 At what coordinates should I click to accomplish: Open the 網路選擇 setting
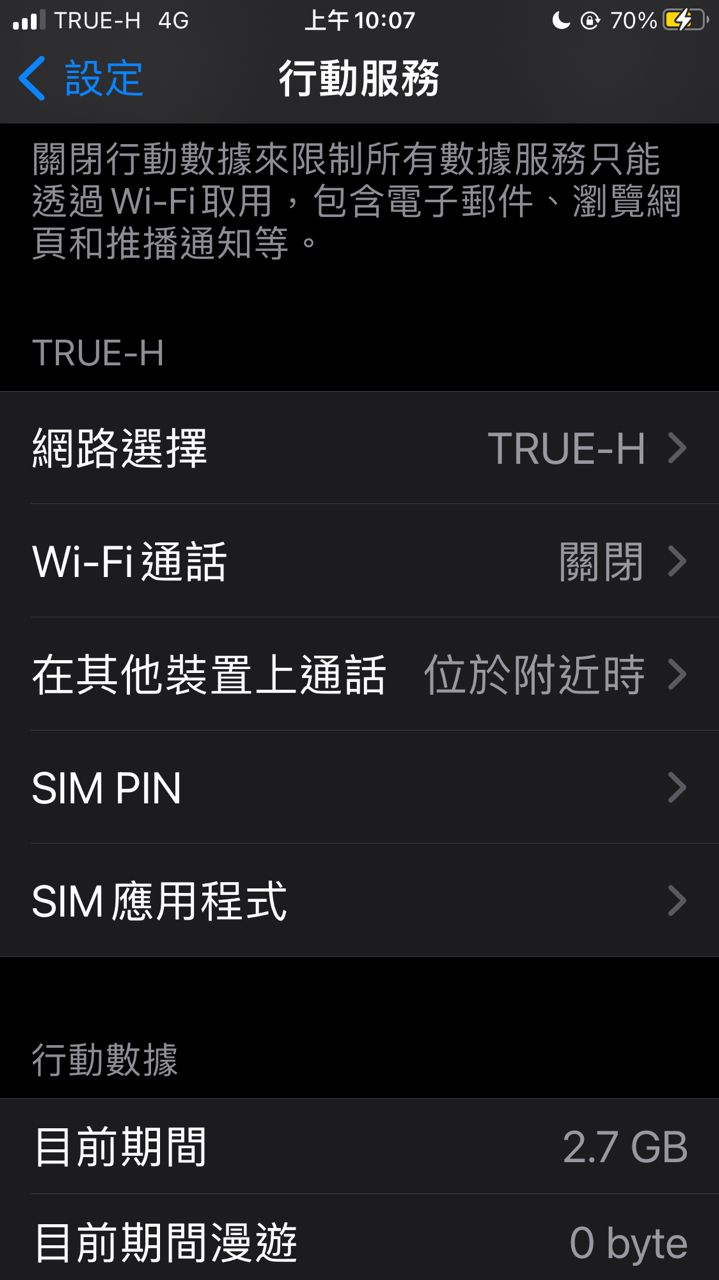point(359,448)
